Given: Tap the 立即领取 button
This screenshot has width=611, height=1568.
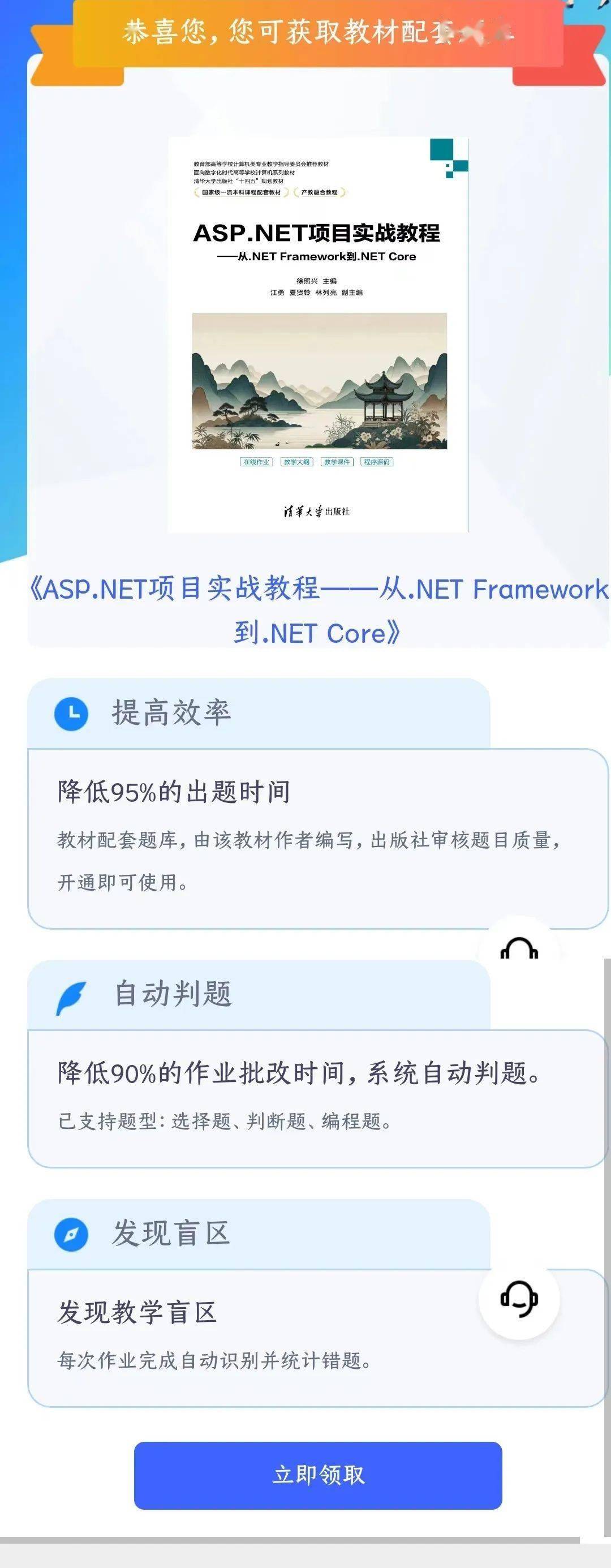Looking at the screenshot, I should (318, 1475).
